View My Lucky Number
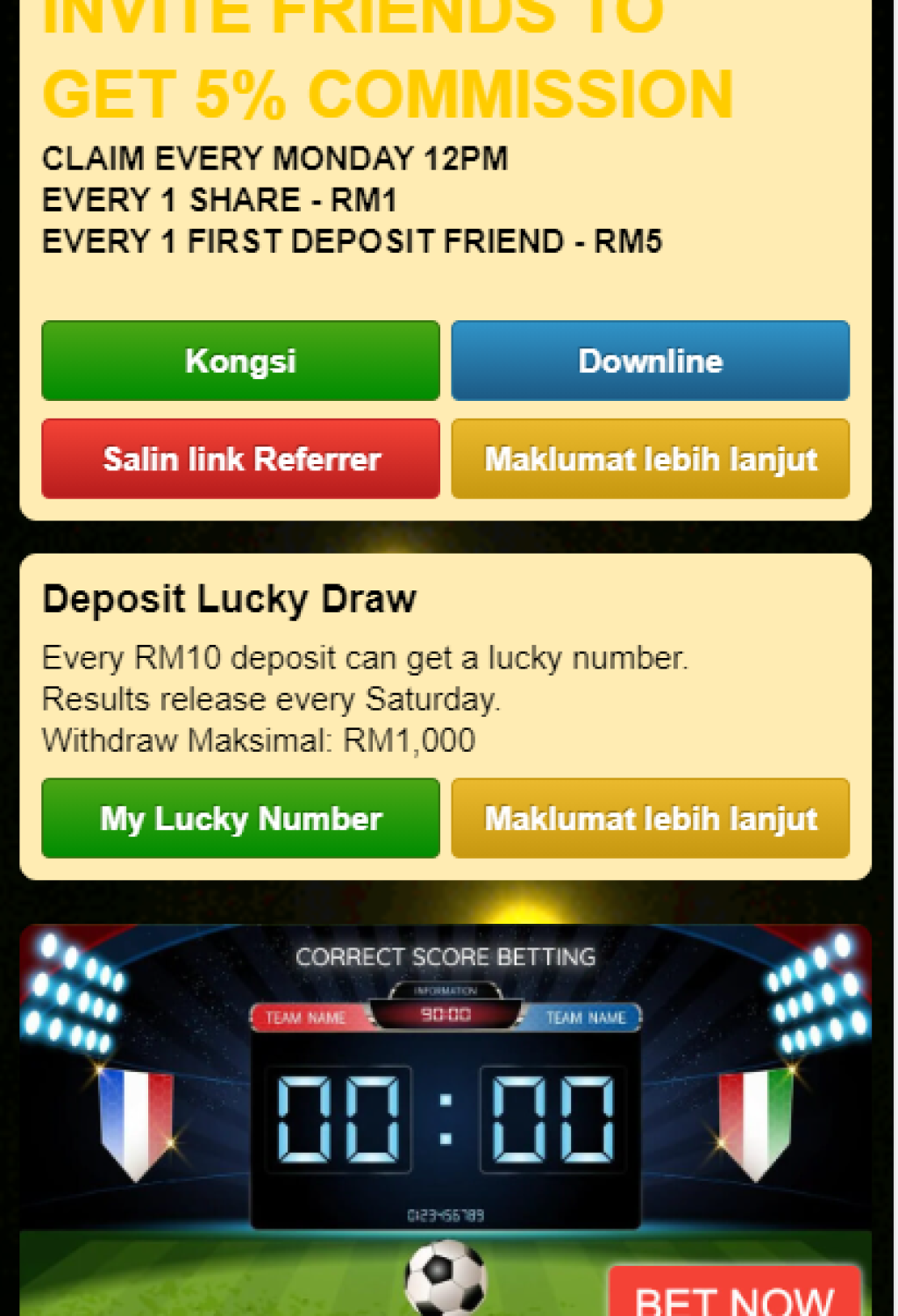 (x=240, y=819)
